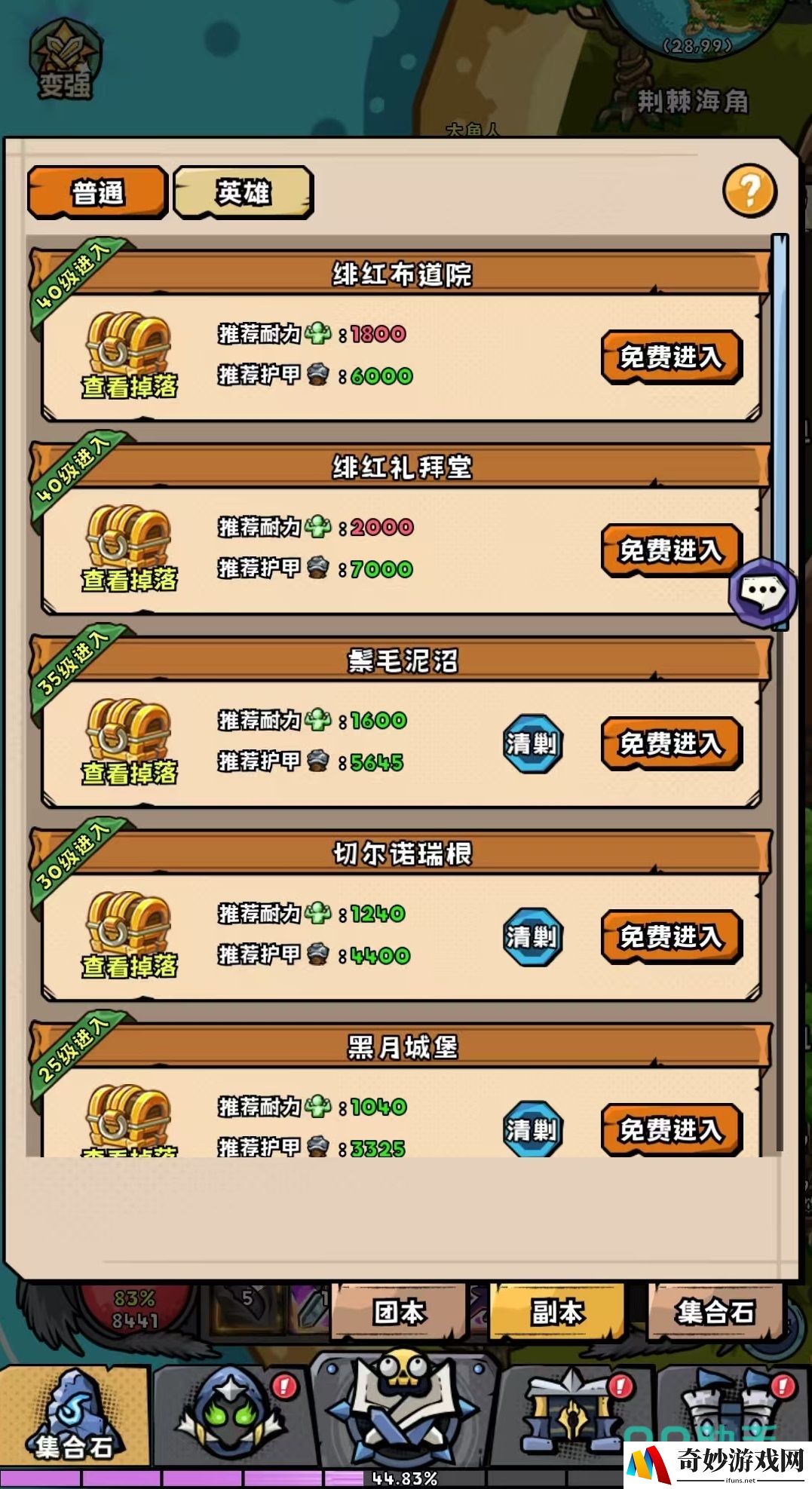Open the floating chat bubble icon

click(x=763, y=593)
